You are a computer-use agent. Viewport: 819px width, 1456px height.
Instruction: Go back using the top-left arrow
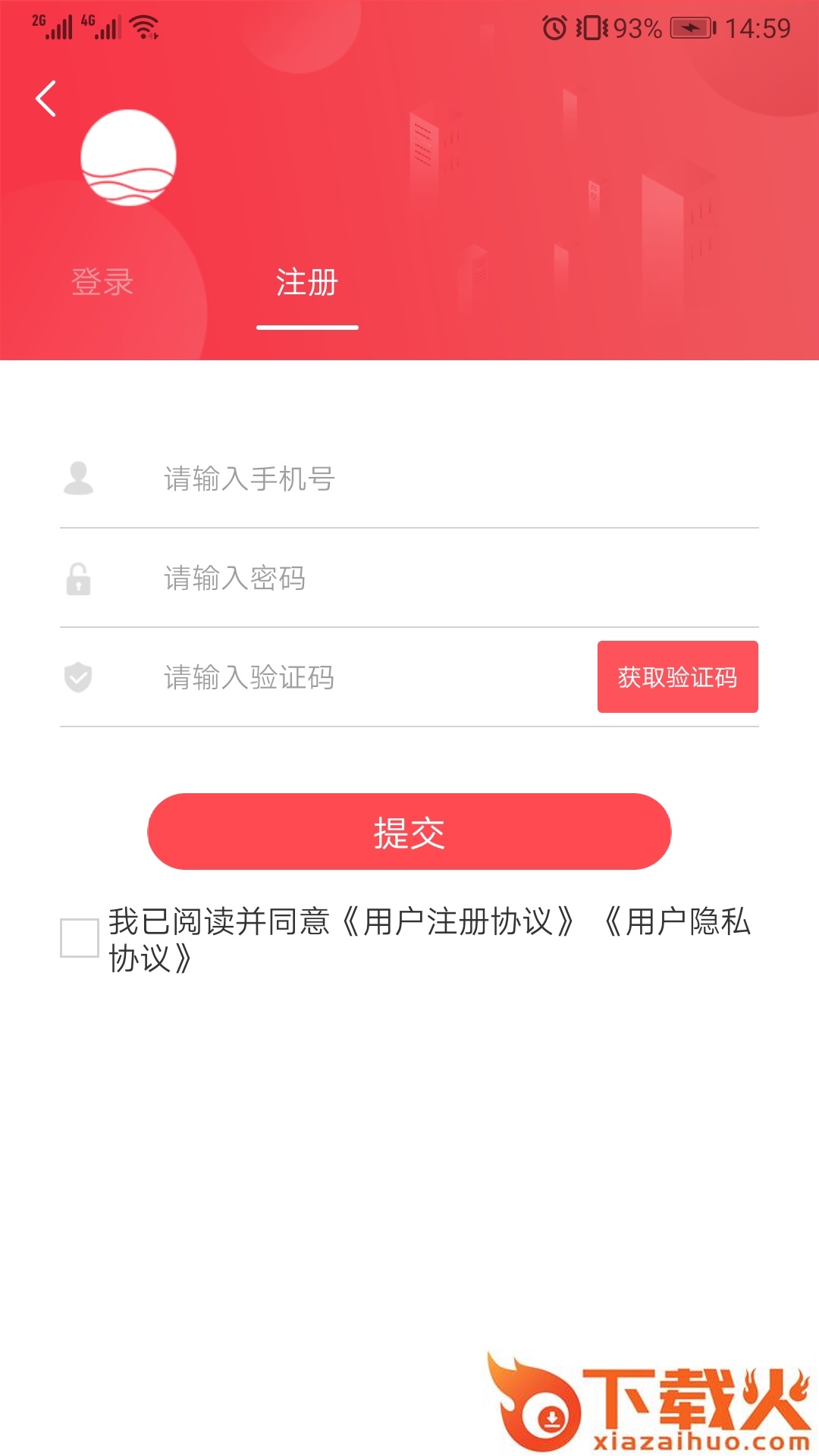pyautogui.click(x=46, y=99)
